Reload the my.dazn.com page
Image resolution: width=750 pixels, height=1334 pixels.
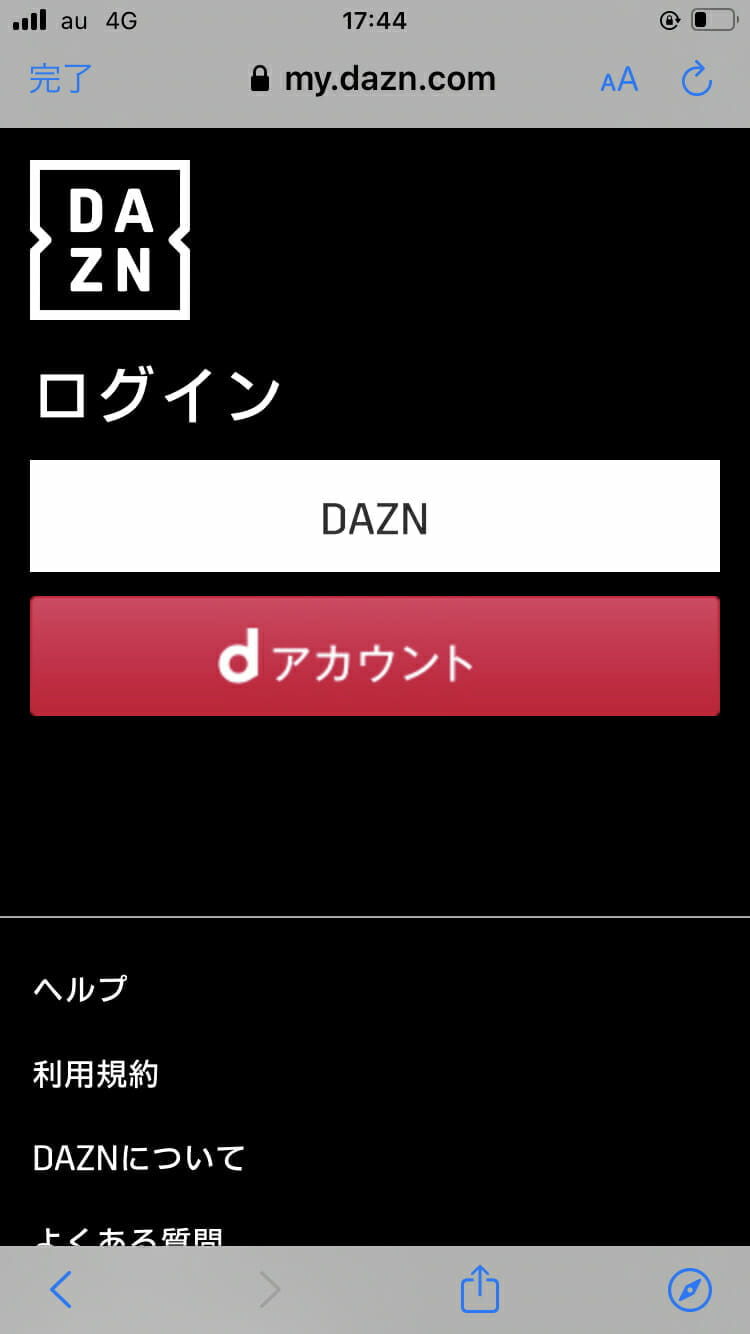(x=696, y=79)
